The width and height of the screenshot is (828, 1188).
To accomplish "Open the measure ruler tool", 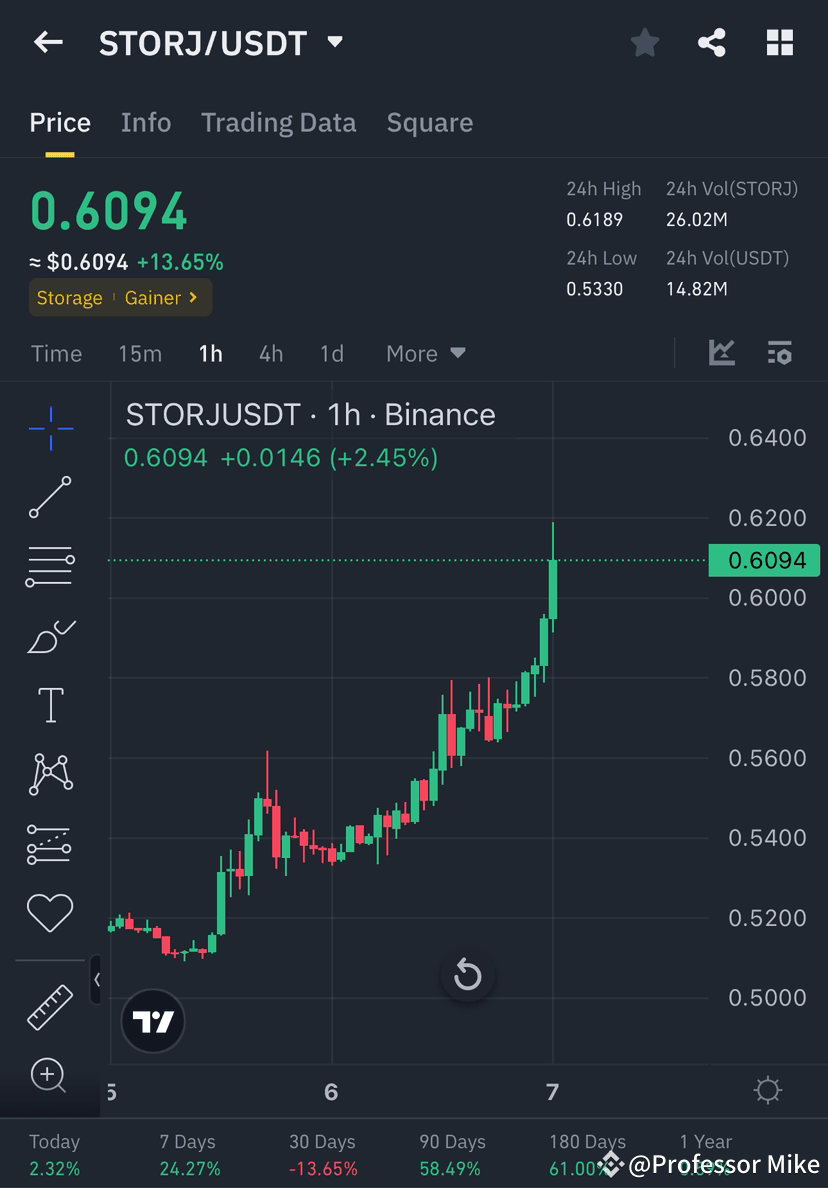I will pyautogui.click(x=50, y=1008).
